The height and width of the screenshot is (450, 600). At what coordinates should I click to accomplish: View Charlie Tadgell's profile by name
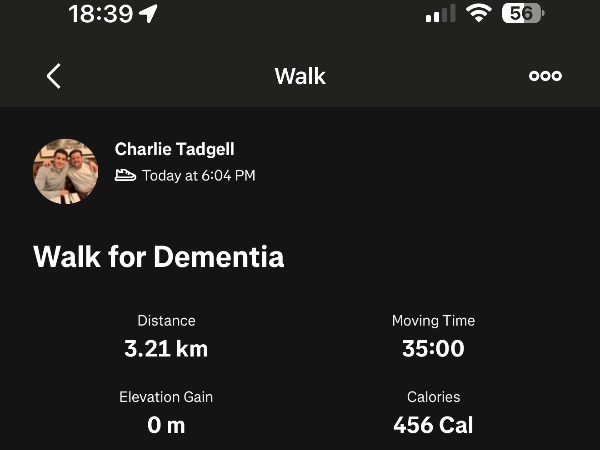pyautogui.click(x=175, y=149)
